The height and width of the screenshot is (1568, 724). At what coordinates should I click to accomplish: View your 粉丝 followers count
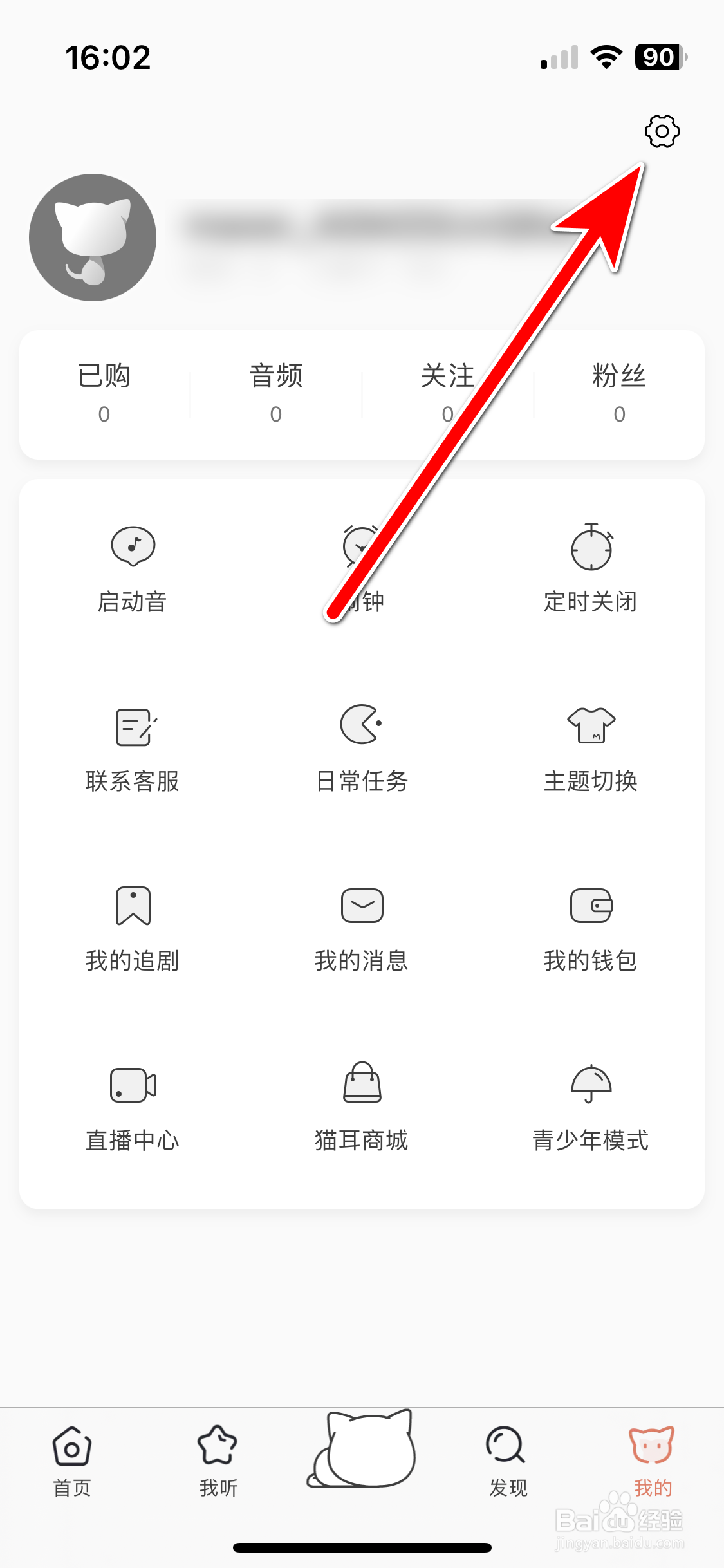(x=619, y=393)
